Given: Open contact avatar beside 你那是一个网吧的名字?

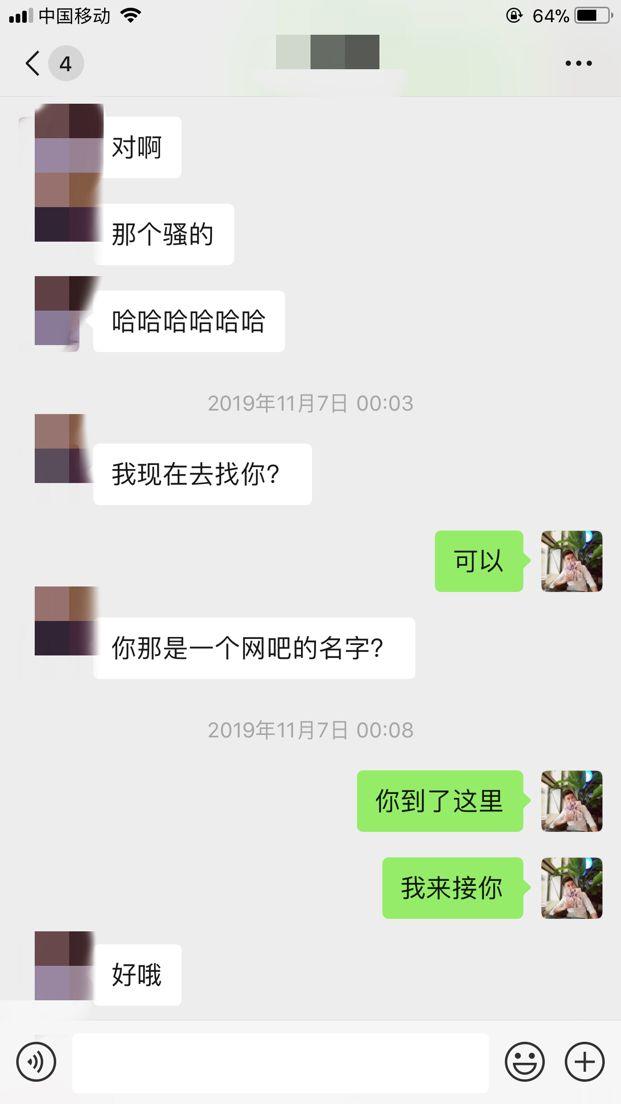Looking at the screenshot, I should (x=64, y=621).
